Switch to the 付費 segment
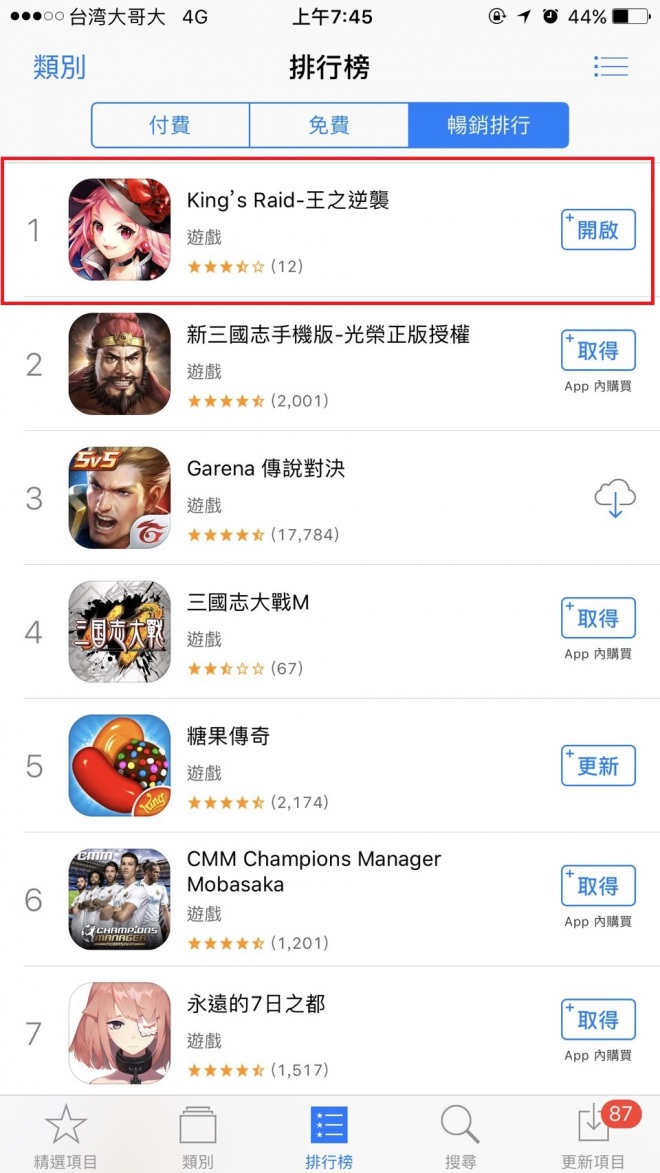 click(170, 125)
